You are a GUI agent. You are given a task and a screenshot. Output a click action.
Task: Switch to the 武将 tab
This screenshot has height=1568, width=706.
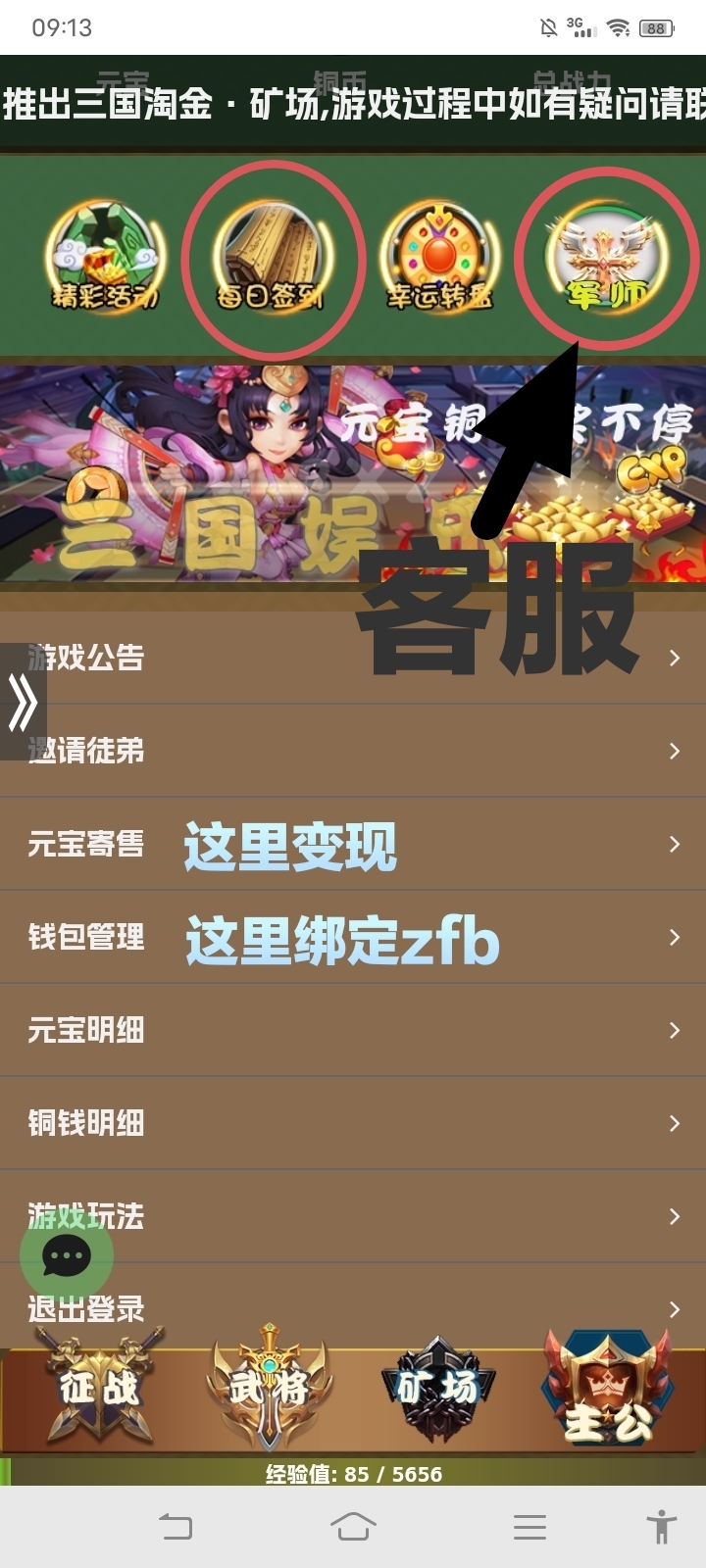269,1387
